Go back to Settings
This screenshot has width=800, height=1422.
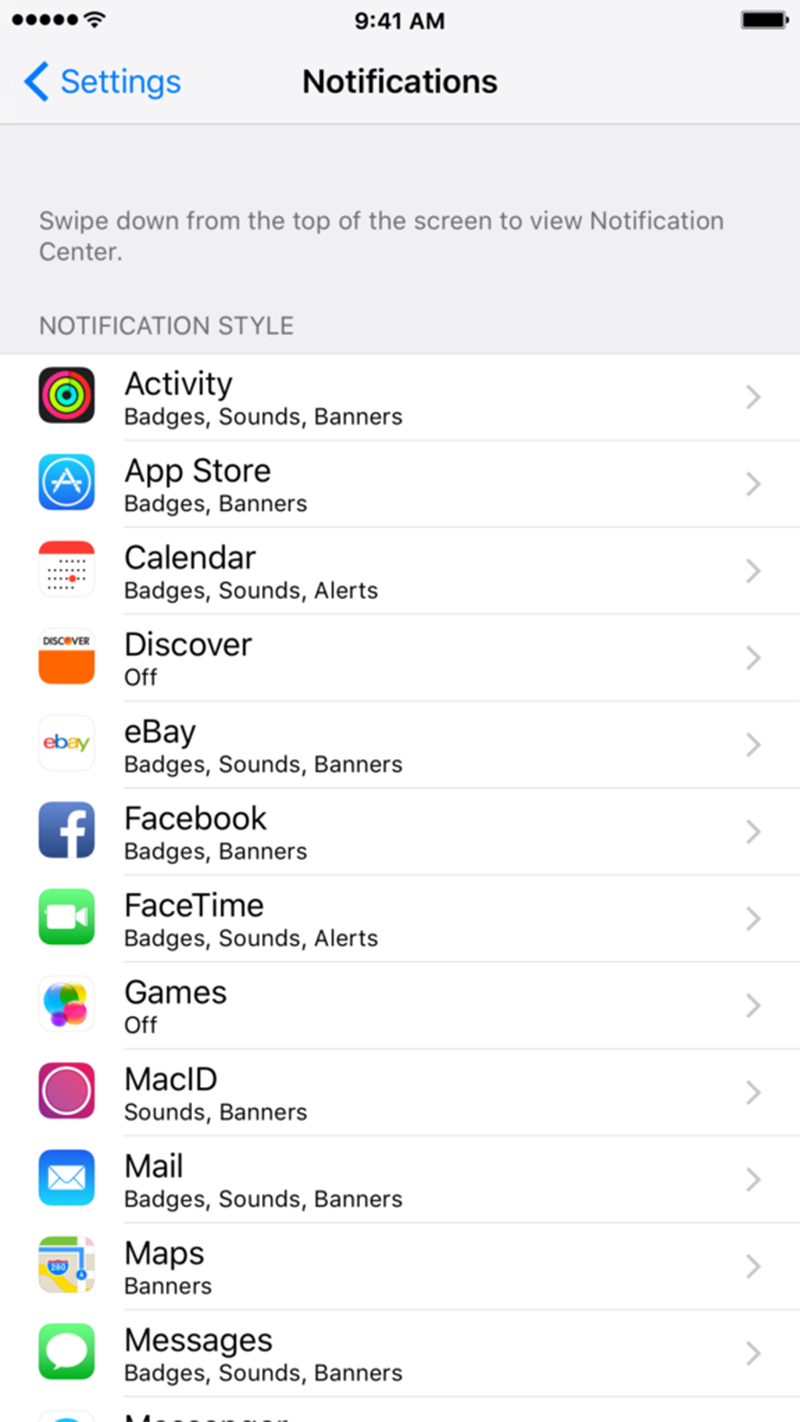(x=102, y=82)
